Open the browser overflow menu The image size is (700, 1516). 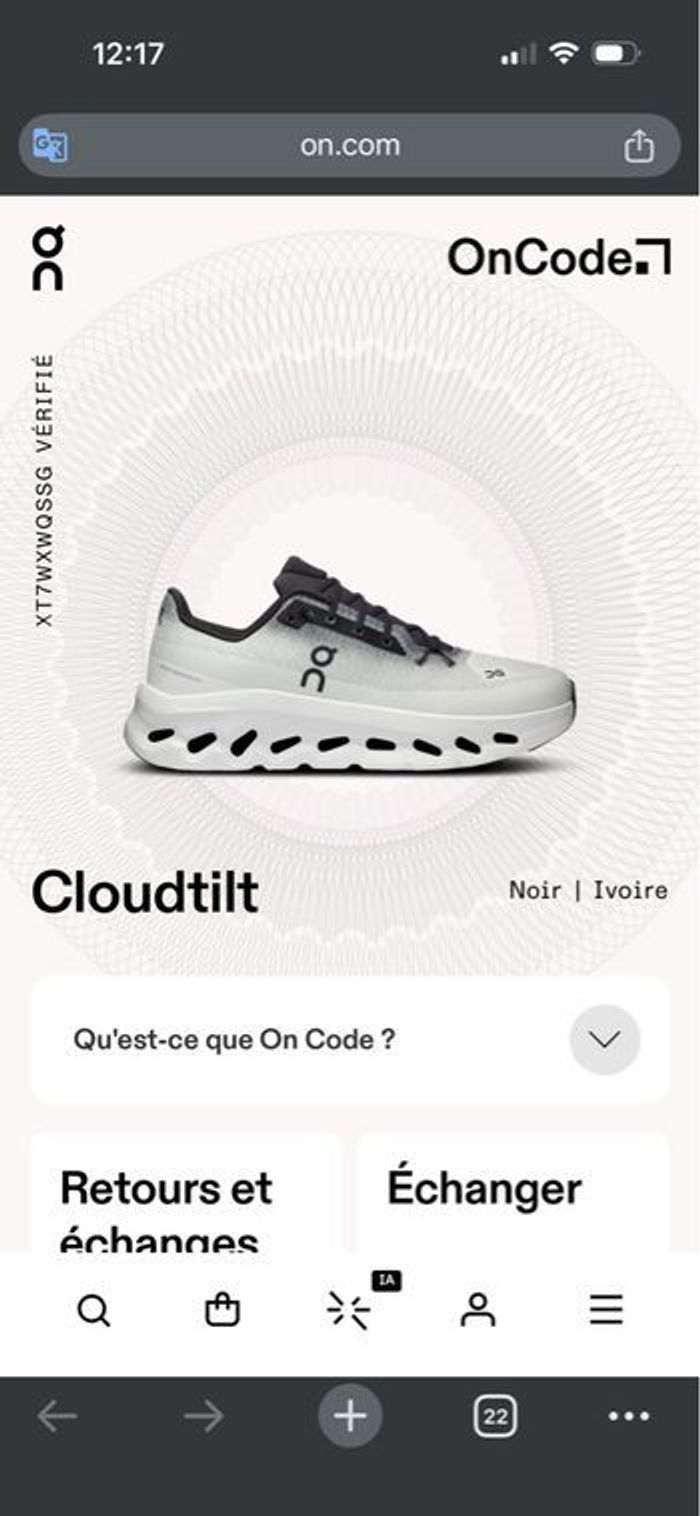[x=628, y=1416]
